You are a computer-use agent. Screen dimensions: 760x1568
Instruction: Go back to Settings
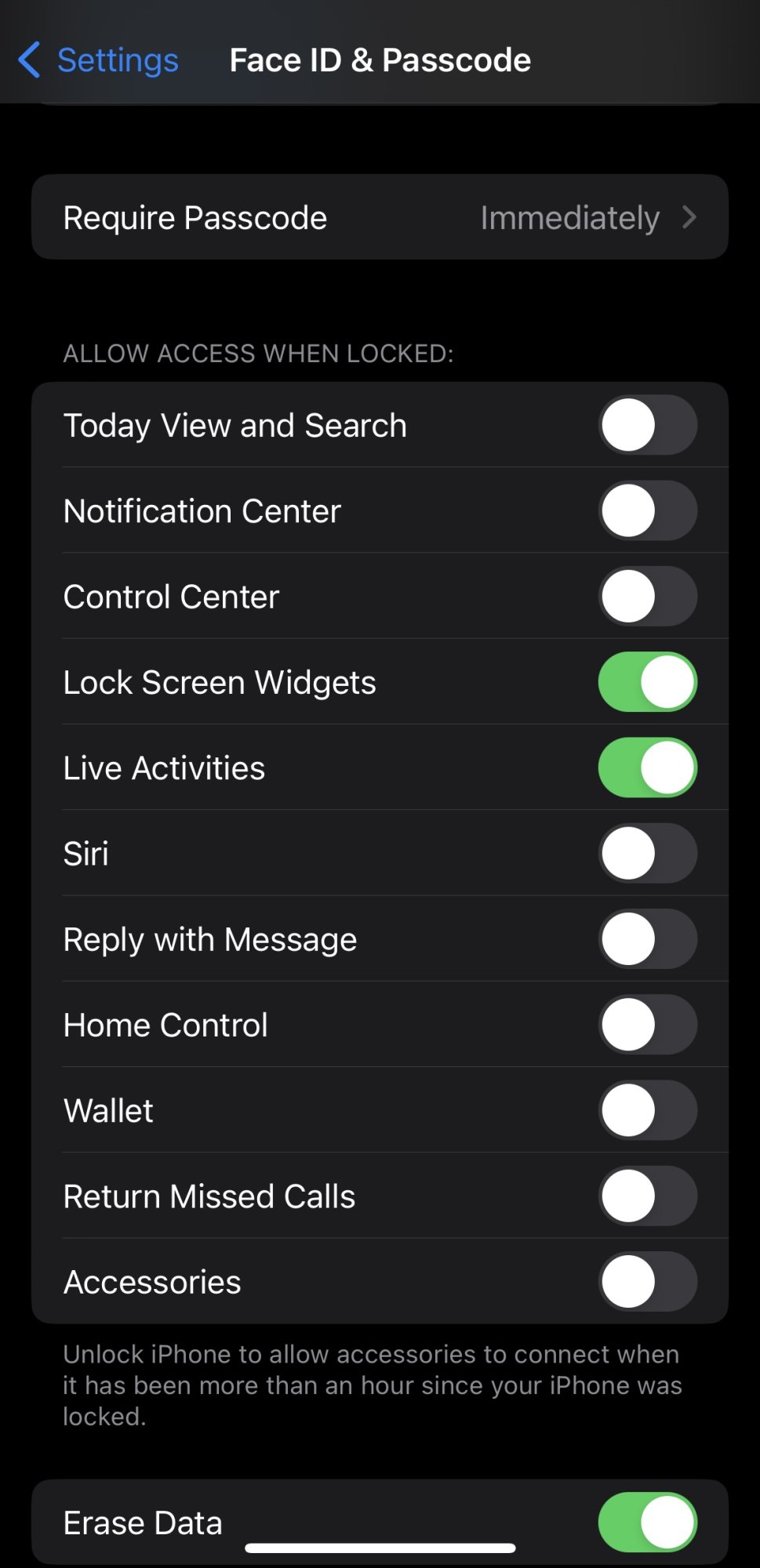coord(99,60)
